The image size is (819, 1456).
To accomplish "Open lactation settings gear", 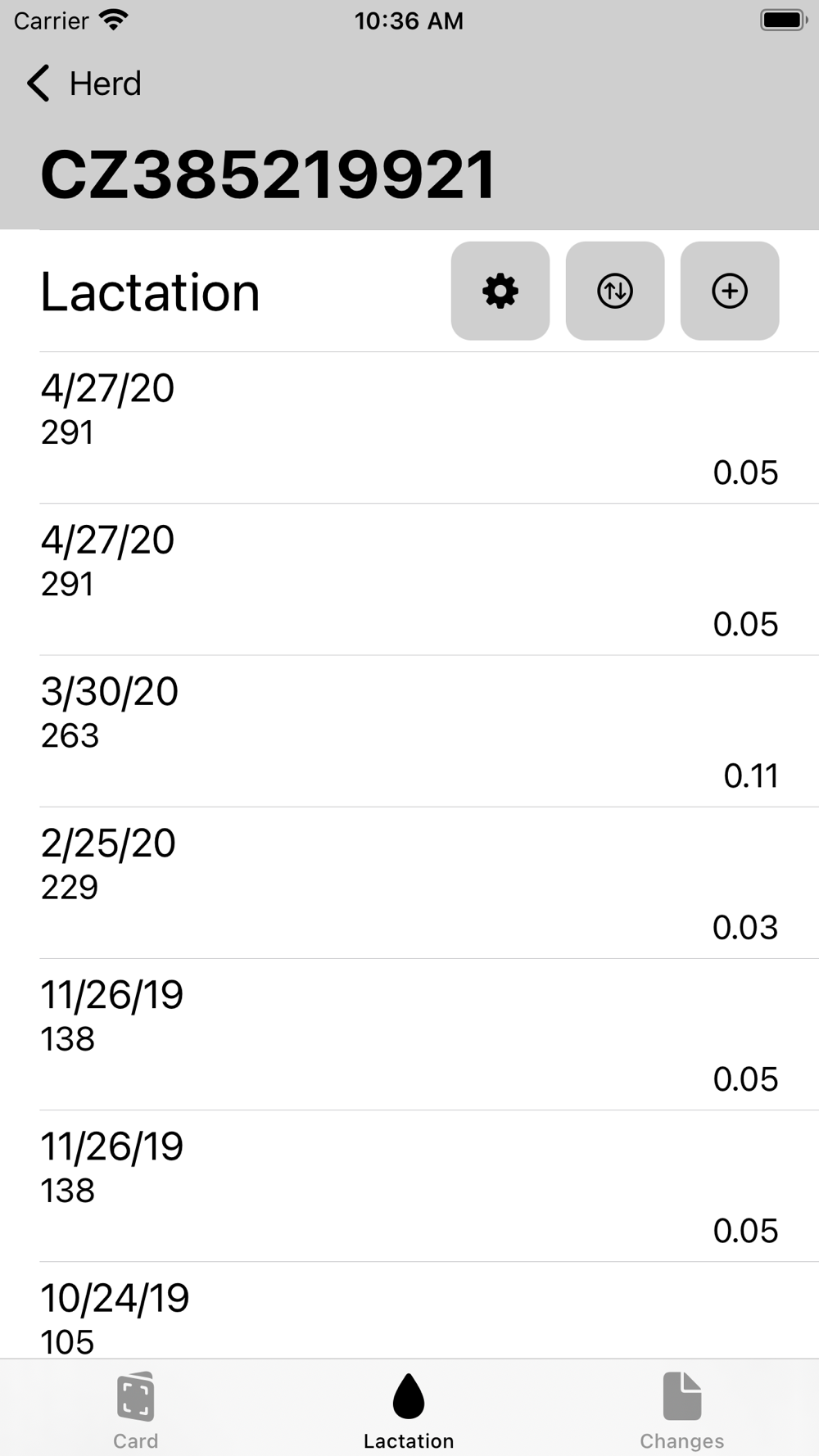I will click(x=500, y=291).
